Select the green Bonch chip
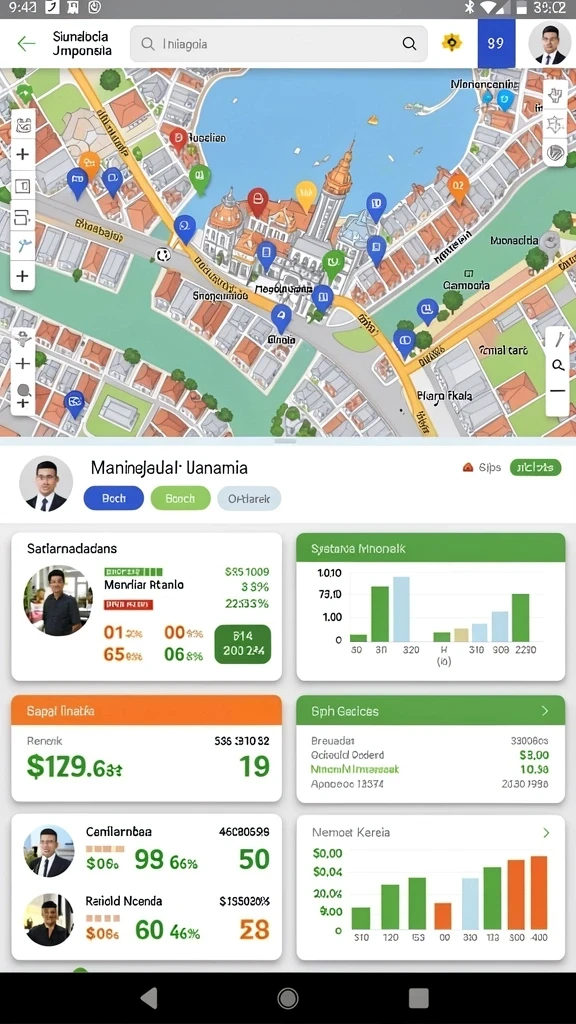This screenshot has width=576, height=1024. coord(180,498)
